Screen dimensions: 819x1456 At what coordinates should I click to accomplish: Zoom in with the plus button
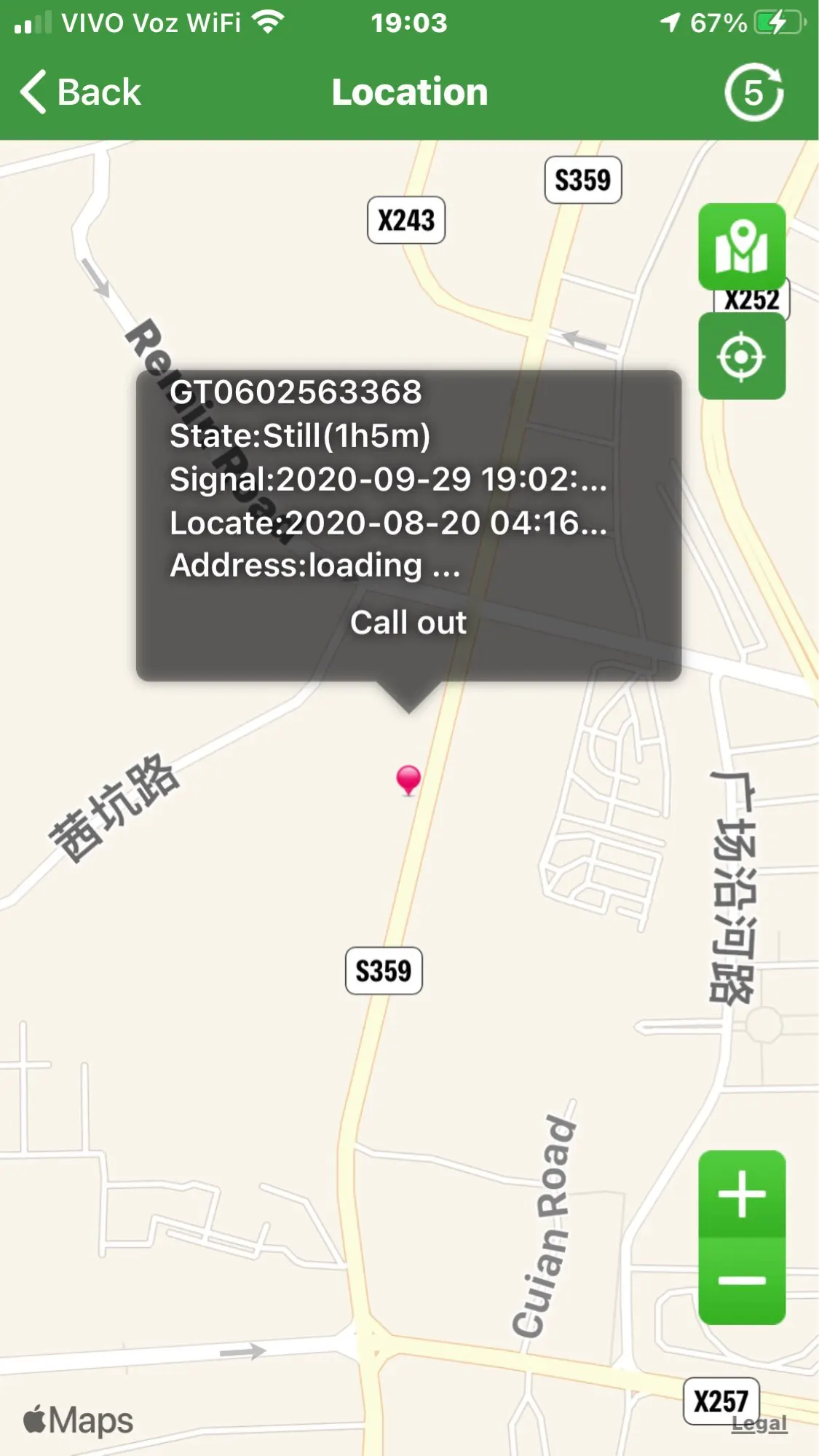(742, 1194)
